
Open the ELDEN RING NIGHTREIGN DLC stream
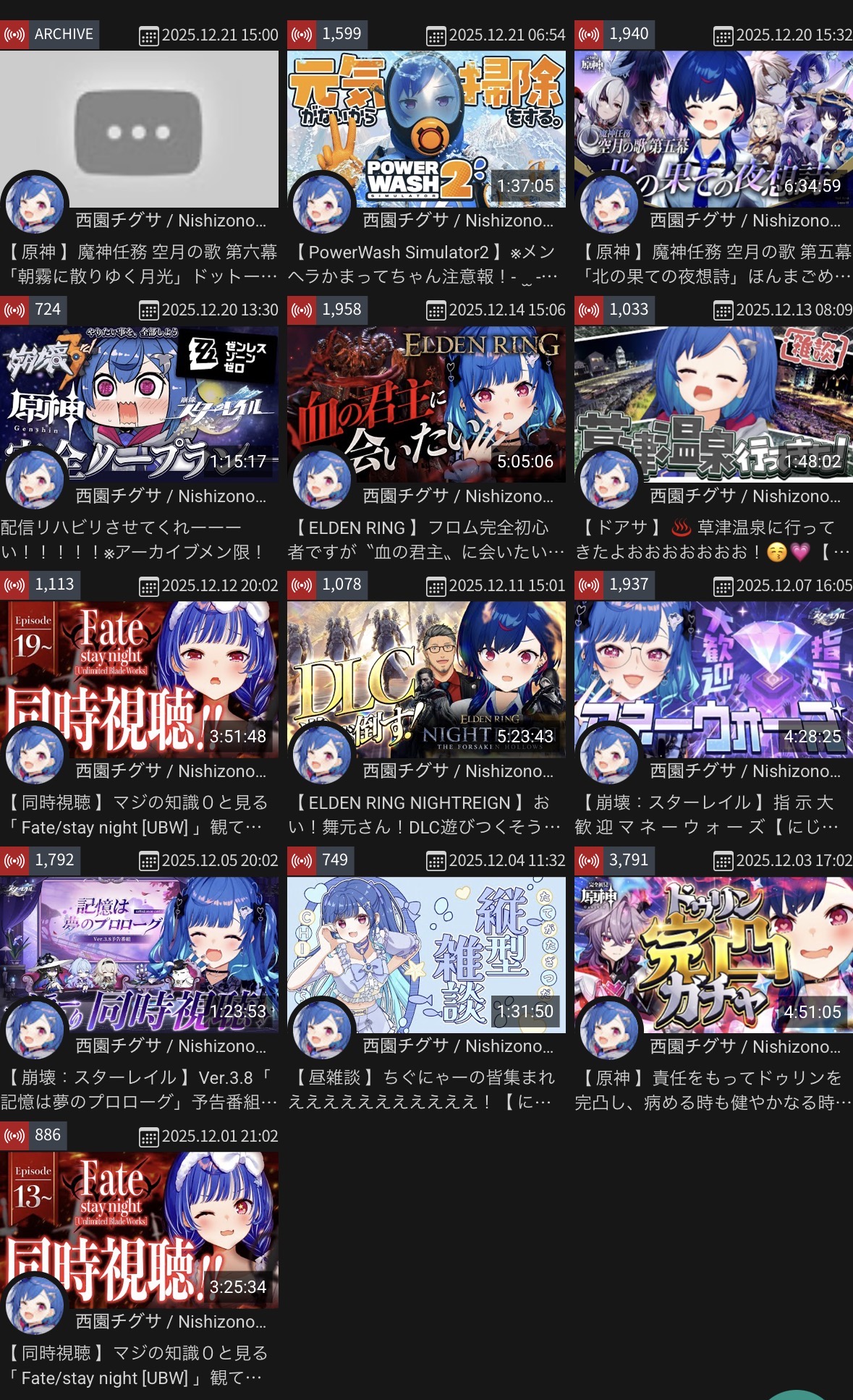pos(426,679)
